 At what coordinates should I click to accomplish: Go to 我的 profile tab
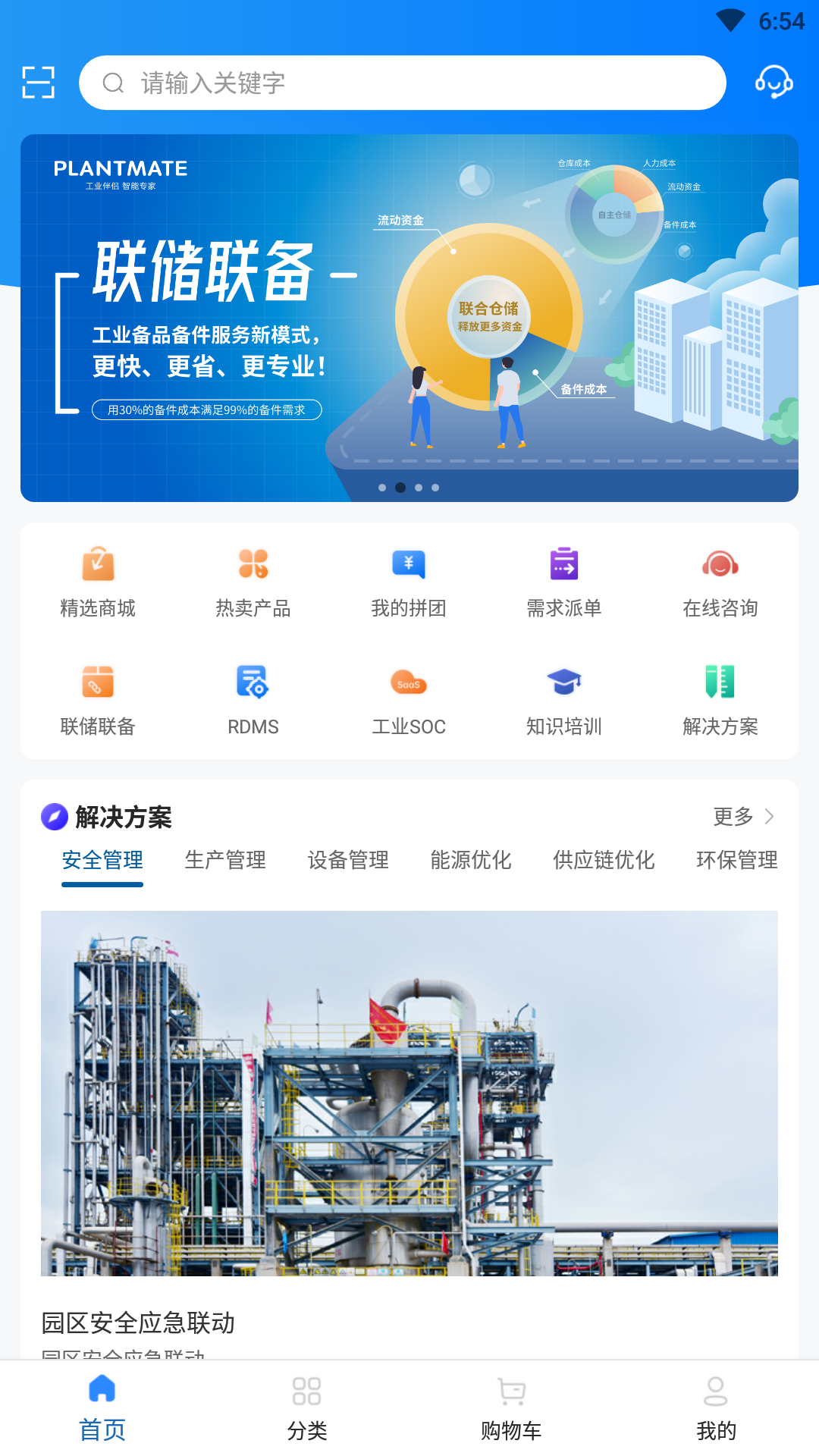716,1408
